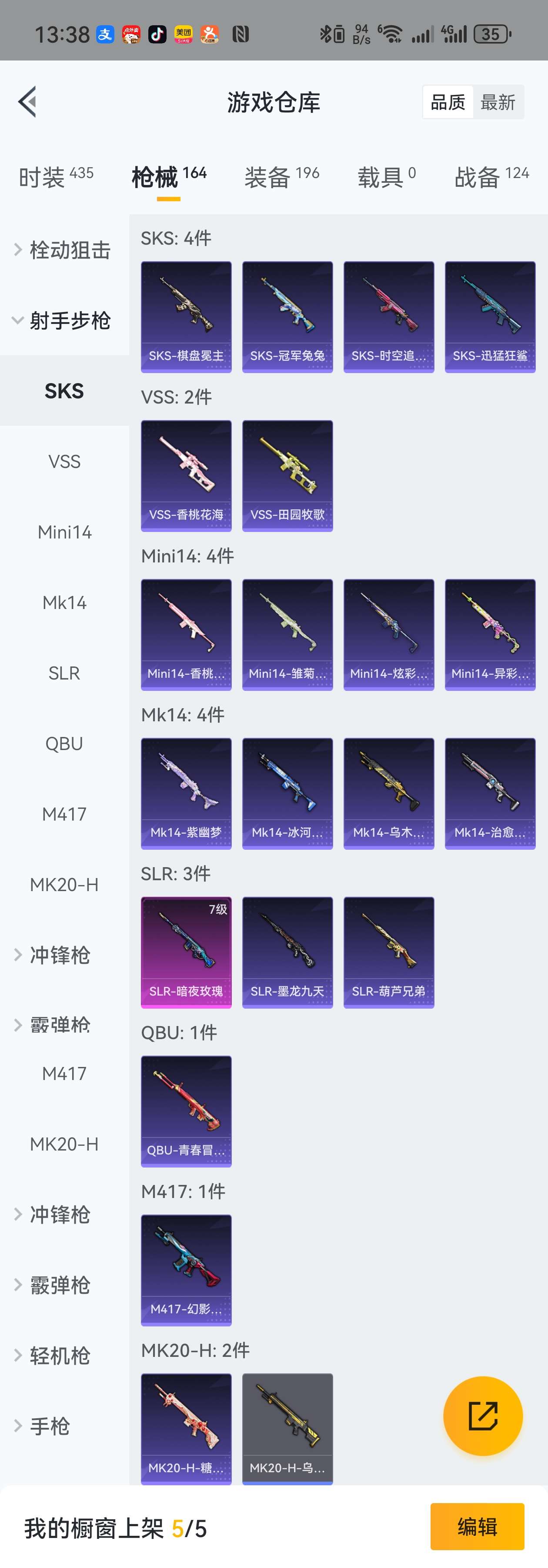Select SLR in the sidebar
The height and width of the screenshot is (1568, 548).
(x=64, y=673)
